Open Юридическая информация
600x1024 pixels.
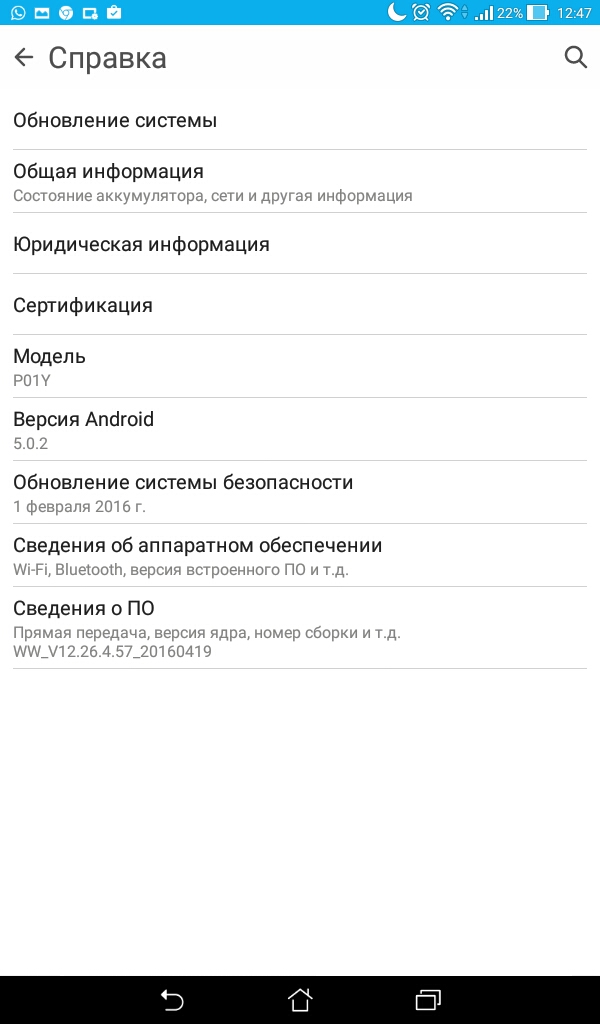tap(299, 244)
